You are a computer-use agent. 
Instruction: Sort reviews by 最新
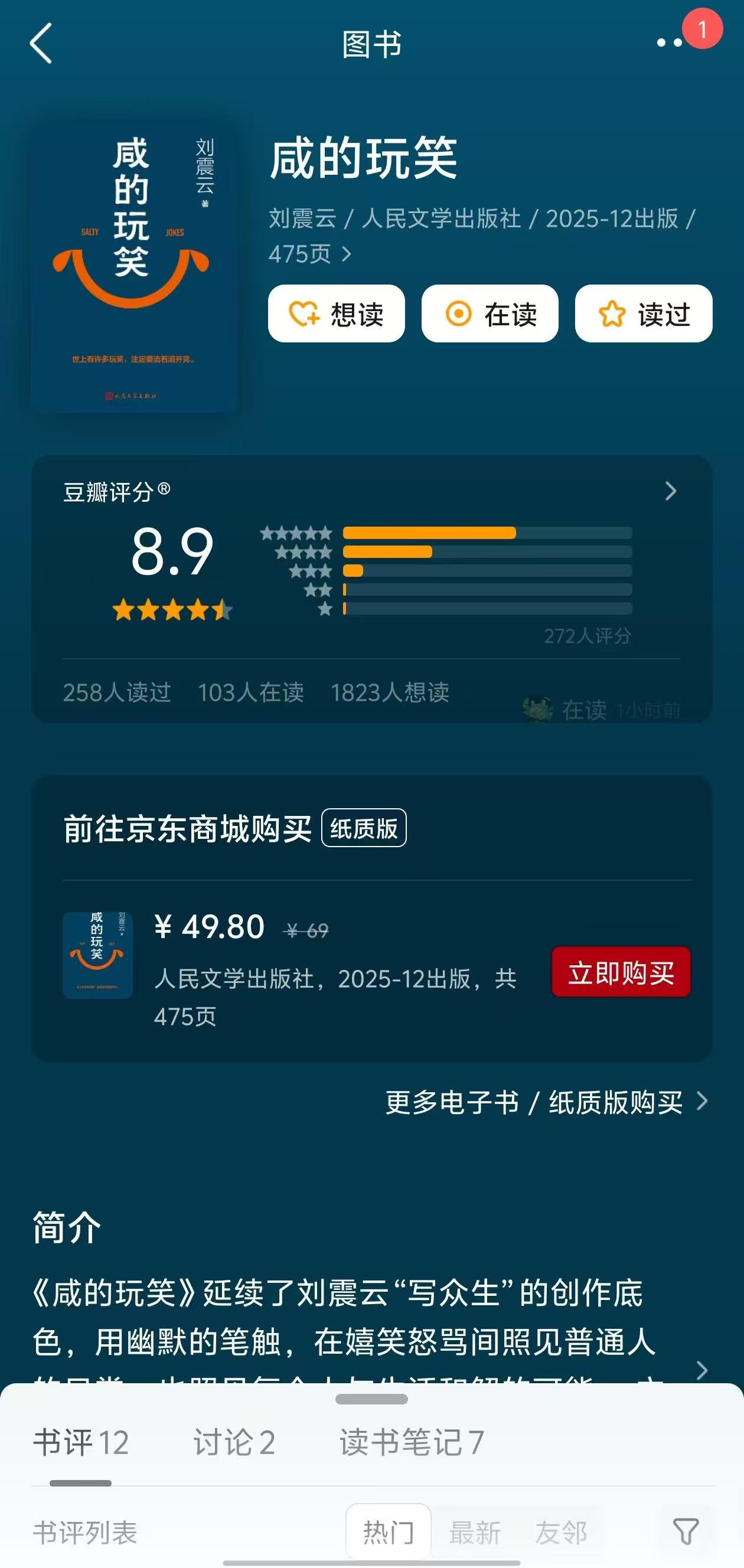click(475, 1531)
